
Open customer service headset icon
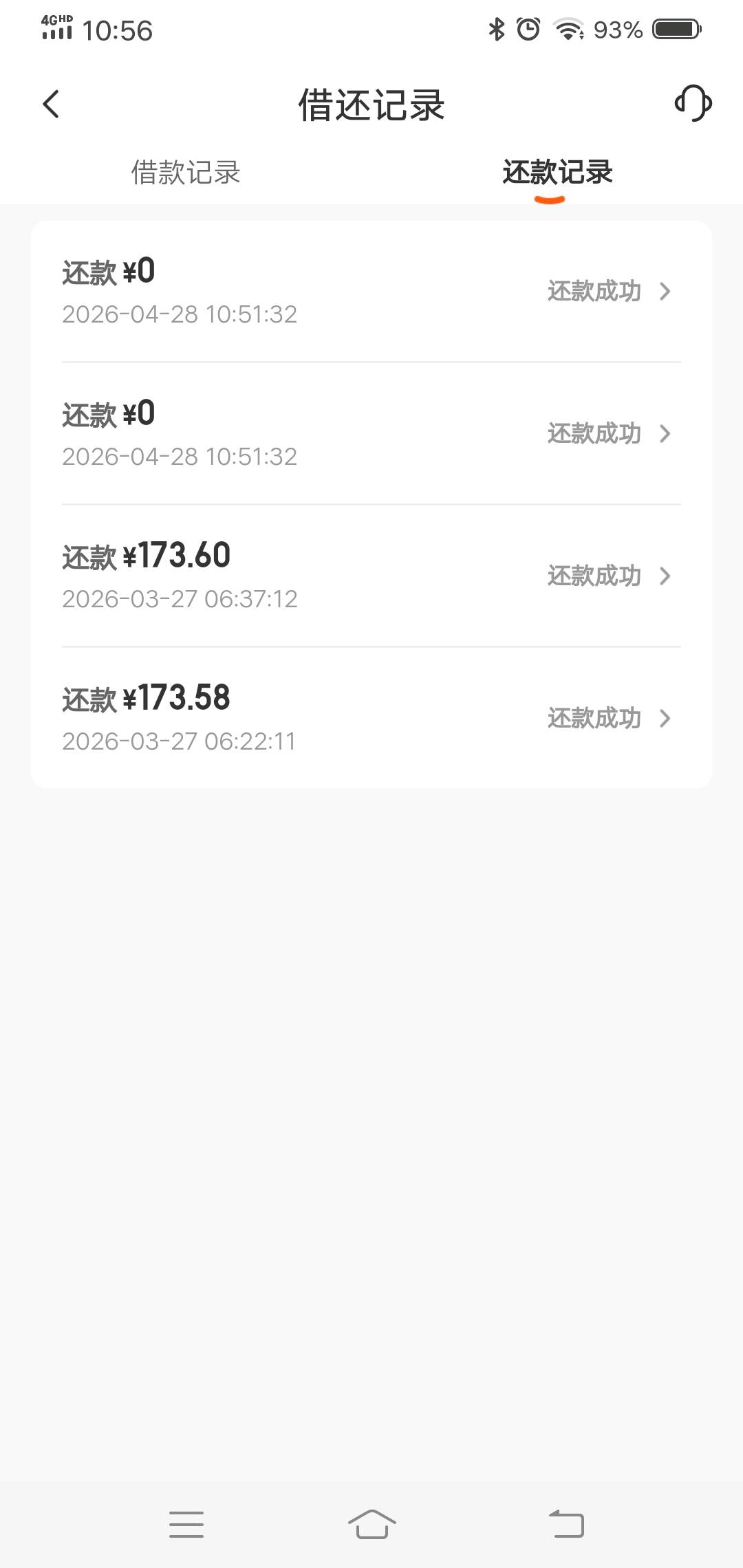click(x=693, y=104)
